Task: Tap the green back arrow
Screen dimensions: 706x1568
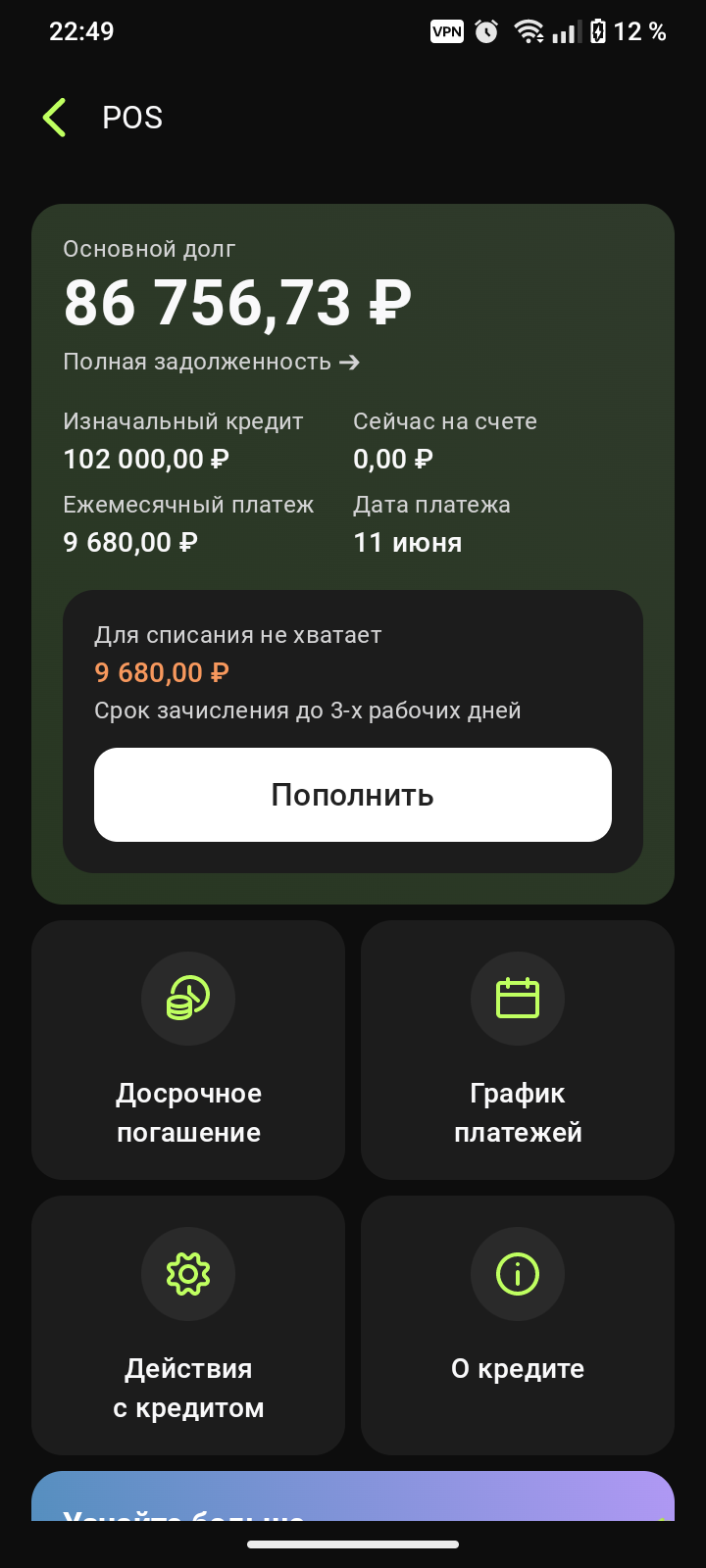Action: pos(54,117)
